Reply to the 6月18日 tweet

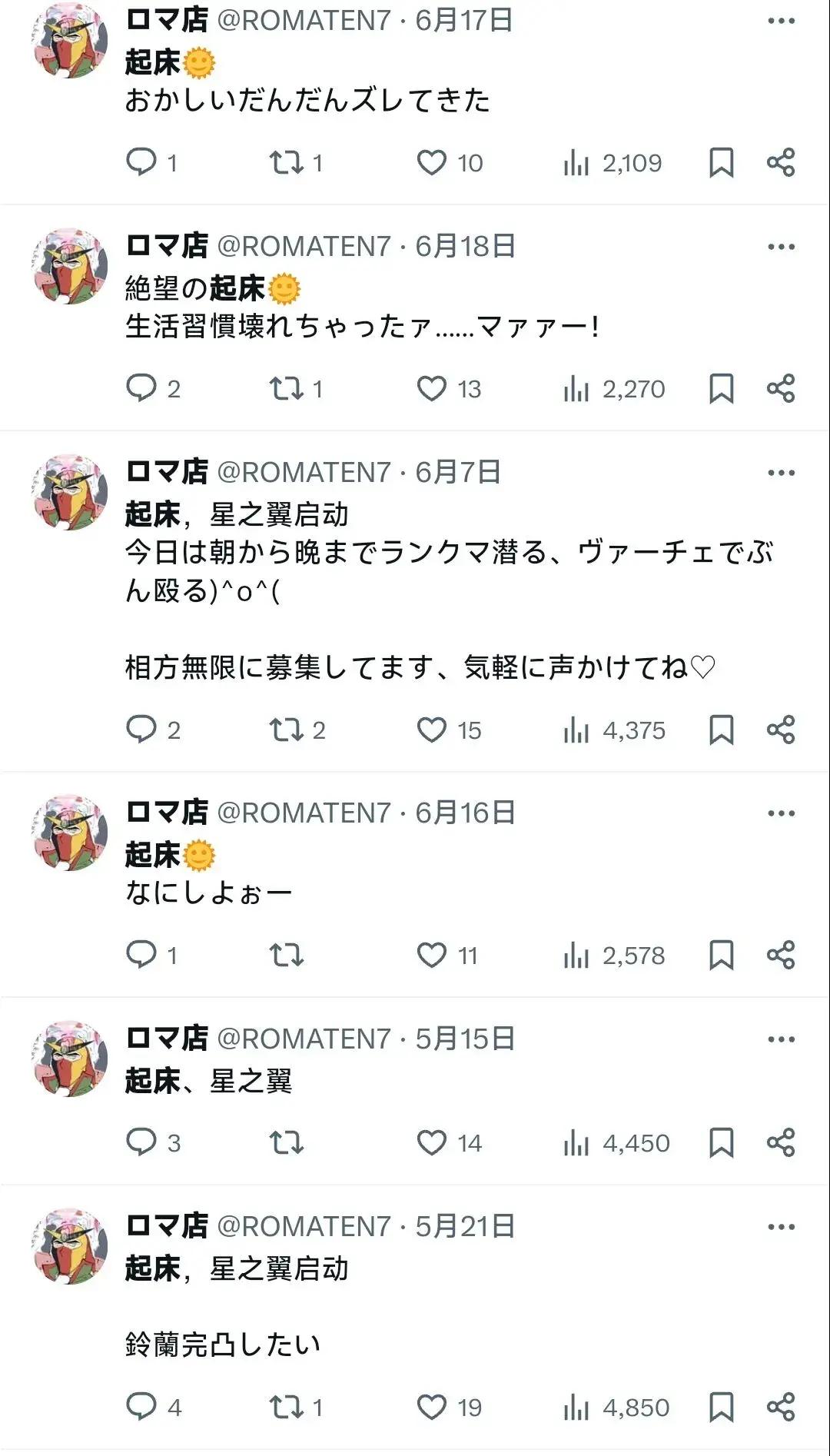coord(141,388)
